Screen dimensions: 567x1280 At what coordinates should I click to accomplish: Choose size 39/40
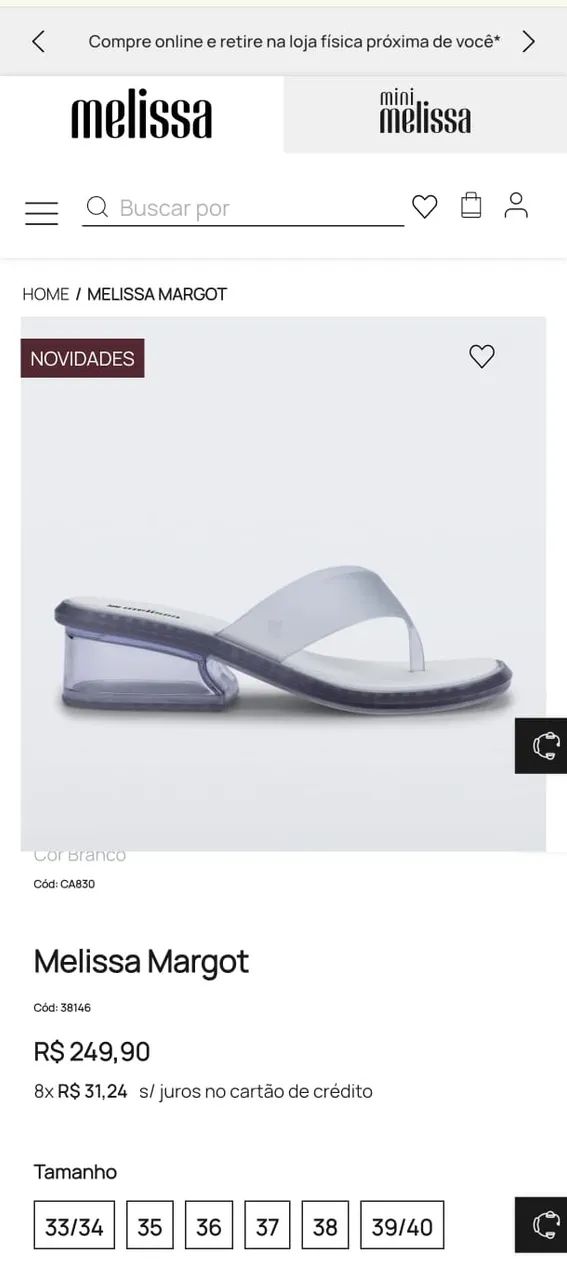tap(402, 1226)
